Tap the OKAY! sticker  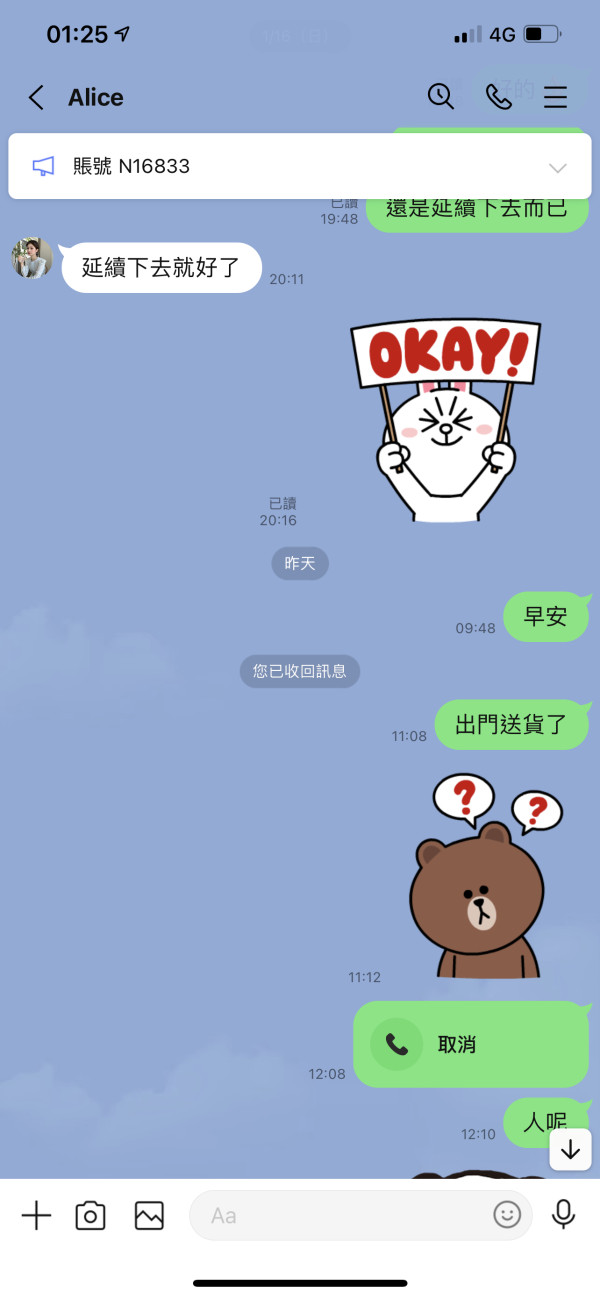point(446,419)
